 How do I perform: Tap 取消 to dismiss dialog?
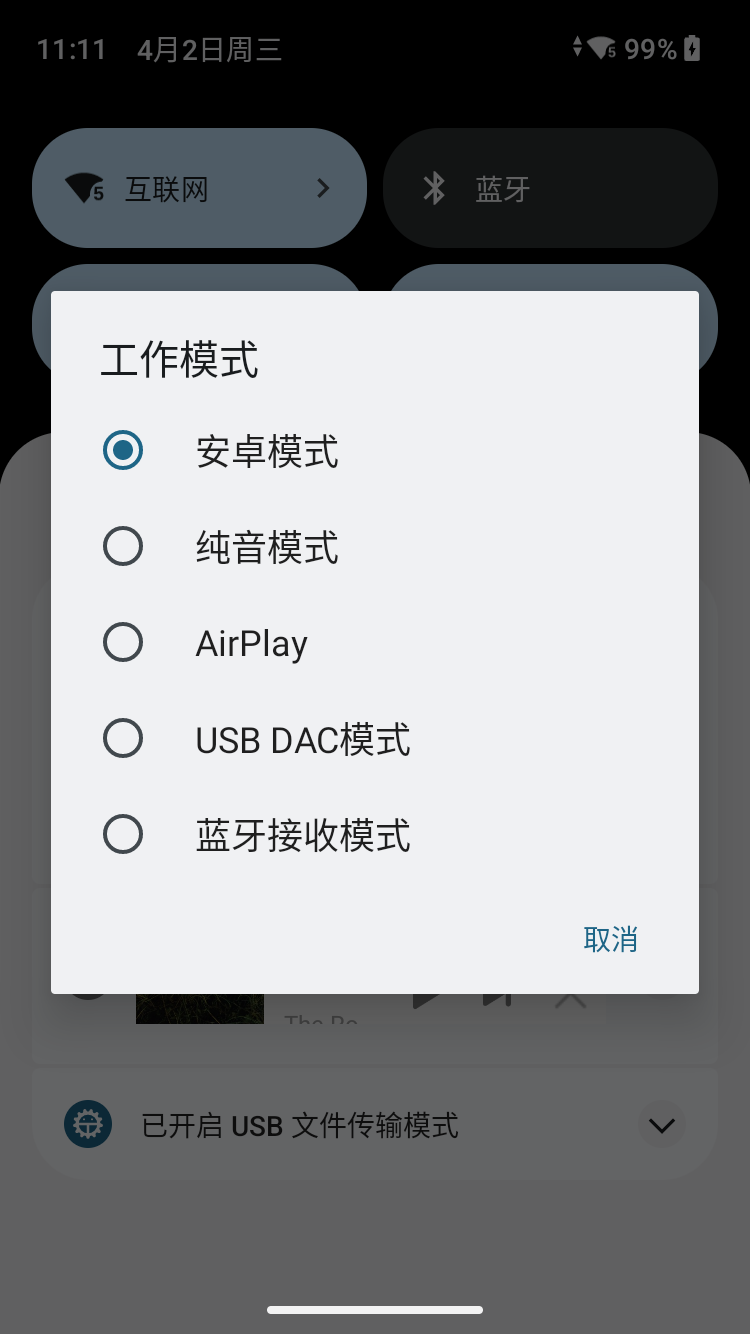[x=610, y=939]
